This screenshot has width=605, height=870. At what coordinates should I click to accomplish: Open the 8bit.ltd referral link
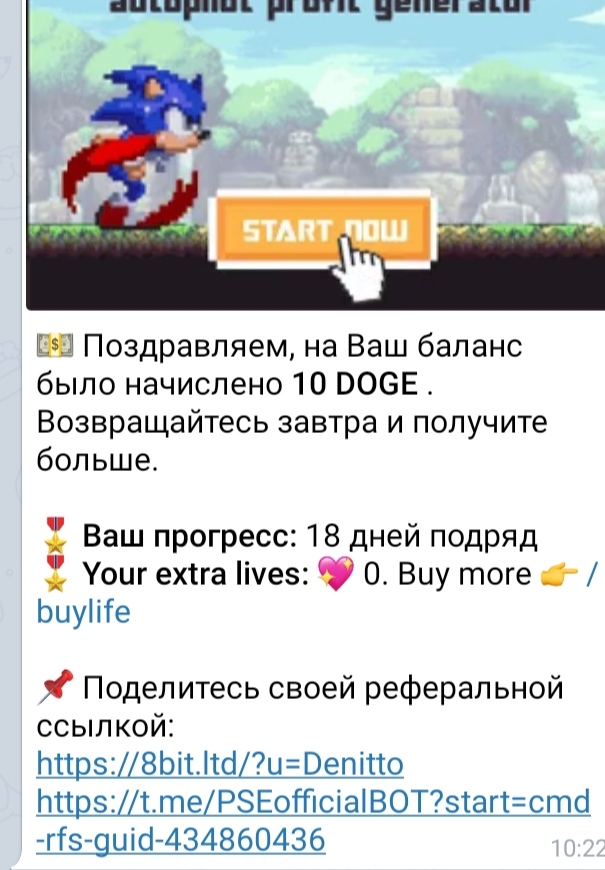click(220, 765)
